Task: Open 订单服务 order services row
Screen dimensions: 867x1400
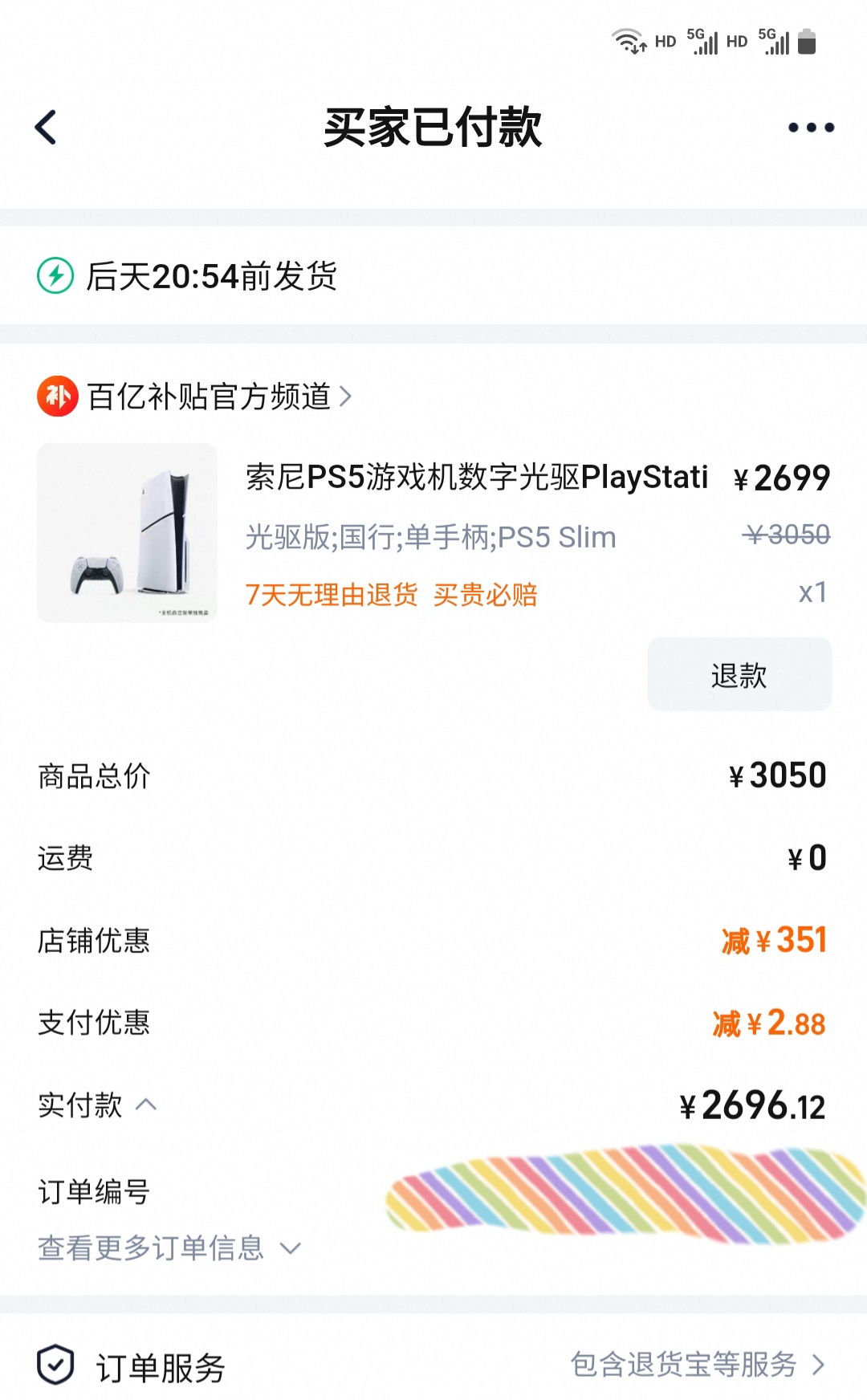Action: (x=433, y=1365)
